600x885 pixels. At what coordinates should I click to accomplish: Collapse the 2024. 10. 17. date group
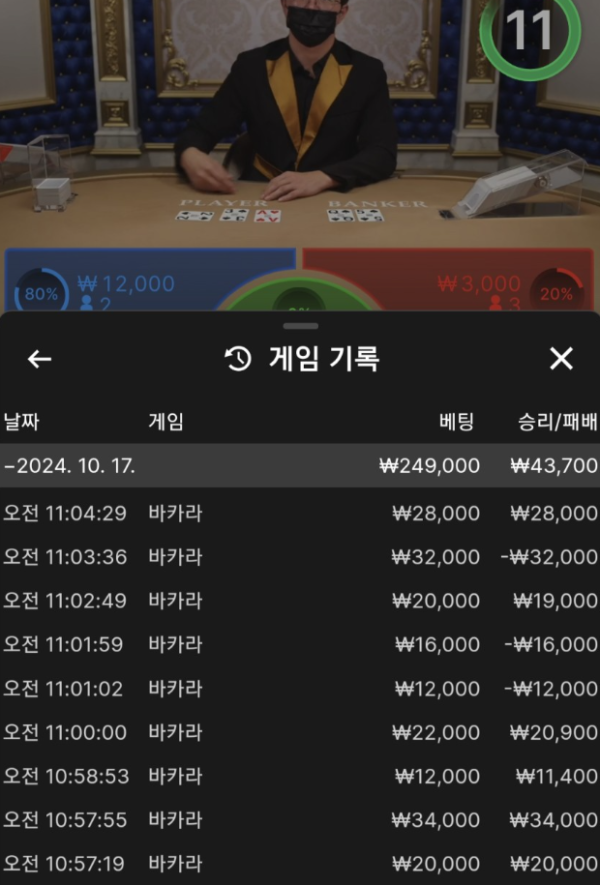point(300,466)
